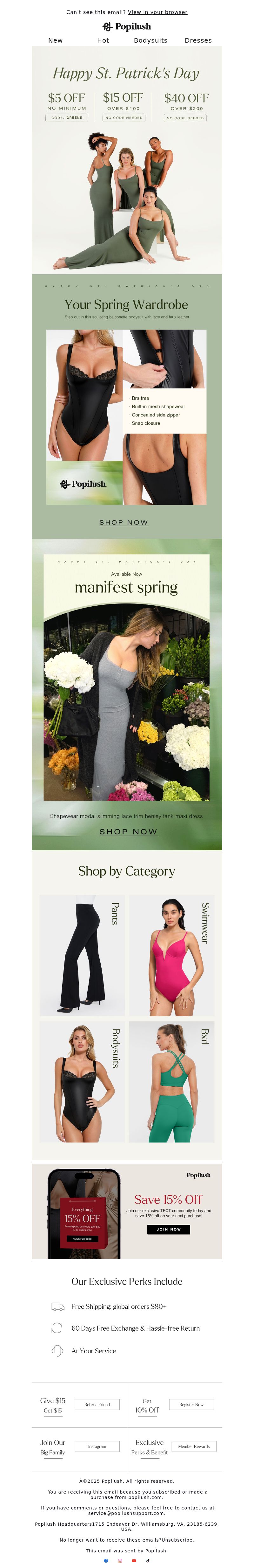
Task: Open the YouTube icon in footer
Action: coord(134,1561)
